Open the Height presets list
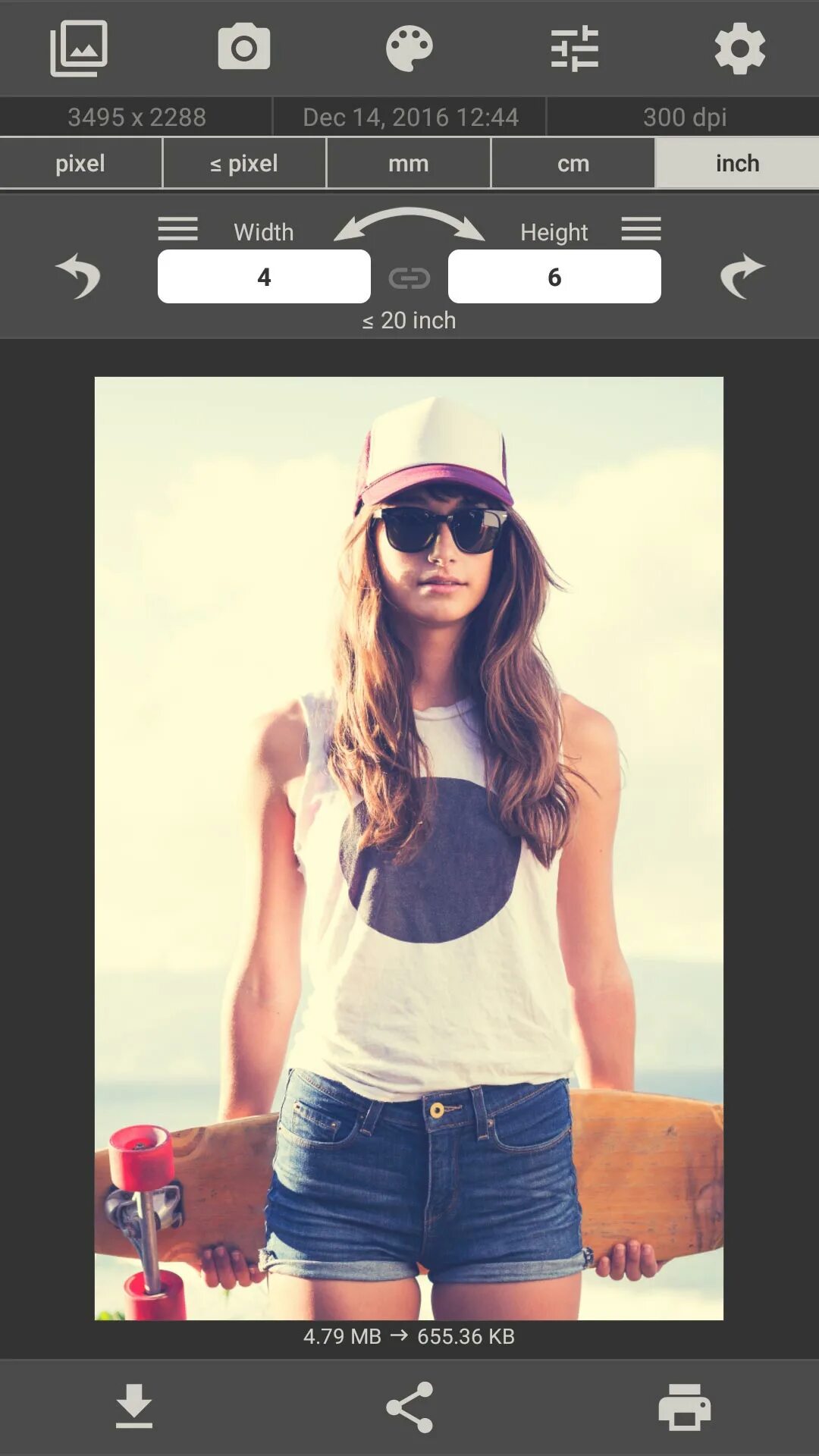Viewport: 819px width, 1456px height. point(641,229)
